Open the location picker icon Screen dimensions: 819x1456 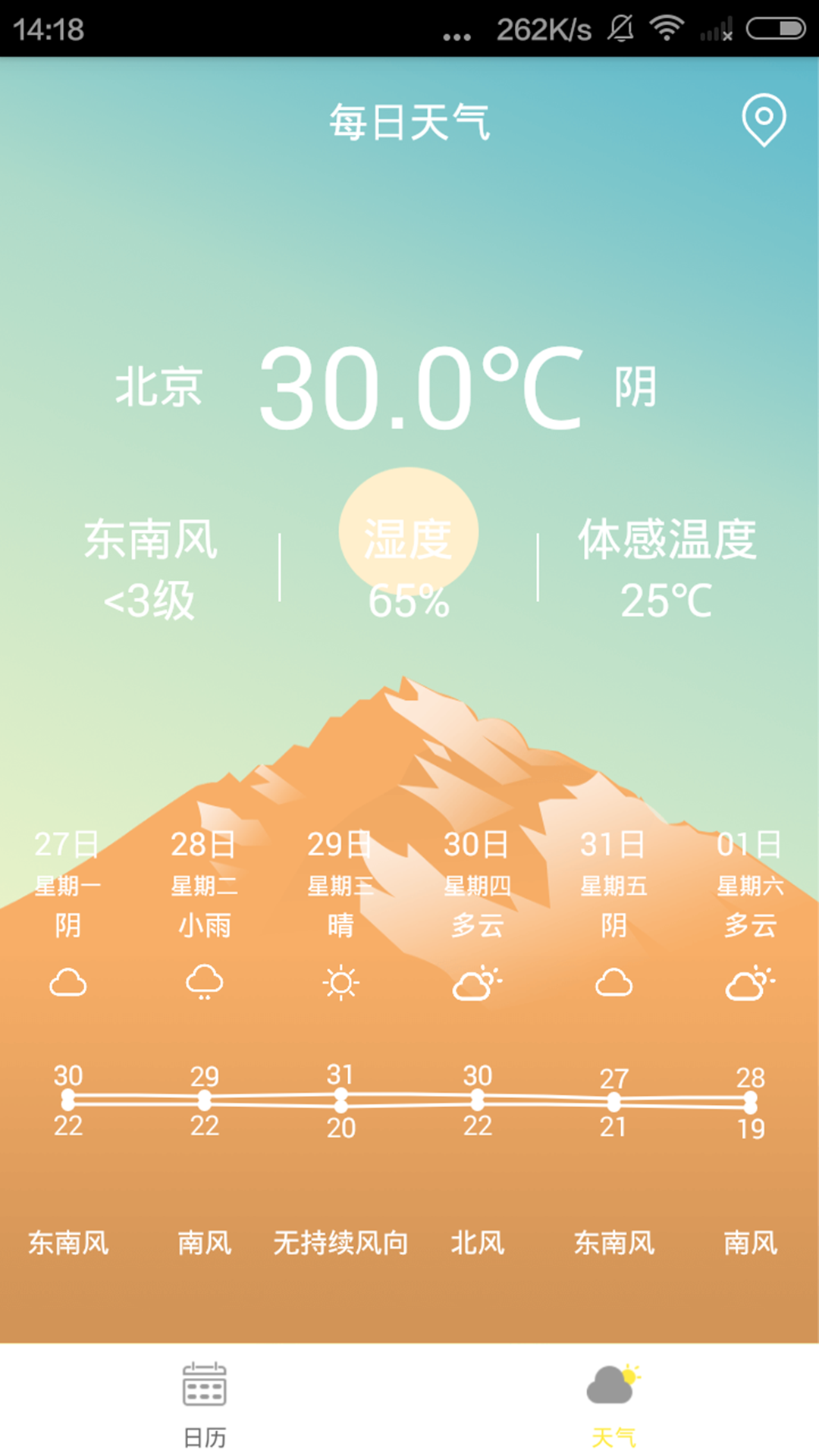(x=764, y=120)
